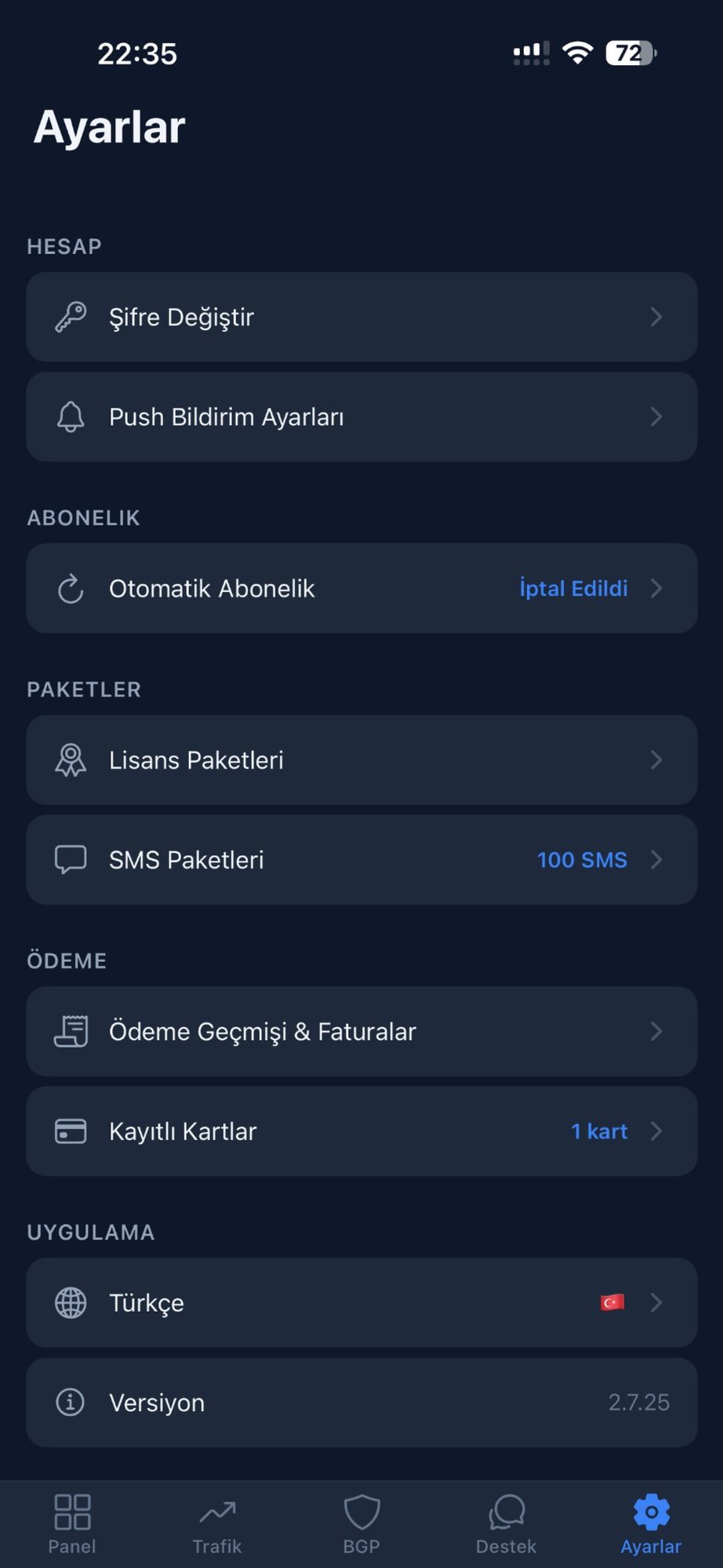Tap the credit card icon for Kayıtlı Kartlar
This screenshot has width=723, height=1568.
(x=71, y=1131)
